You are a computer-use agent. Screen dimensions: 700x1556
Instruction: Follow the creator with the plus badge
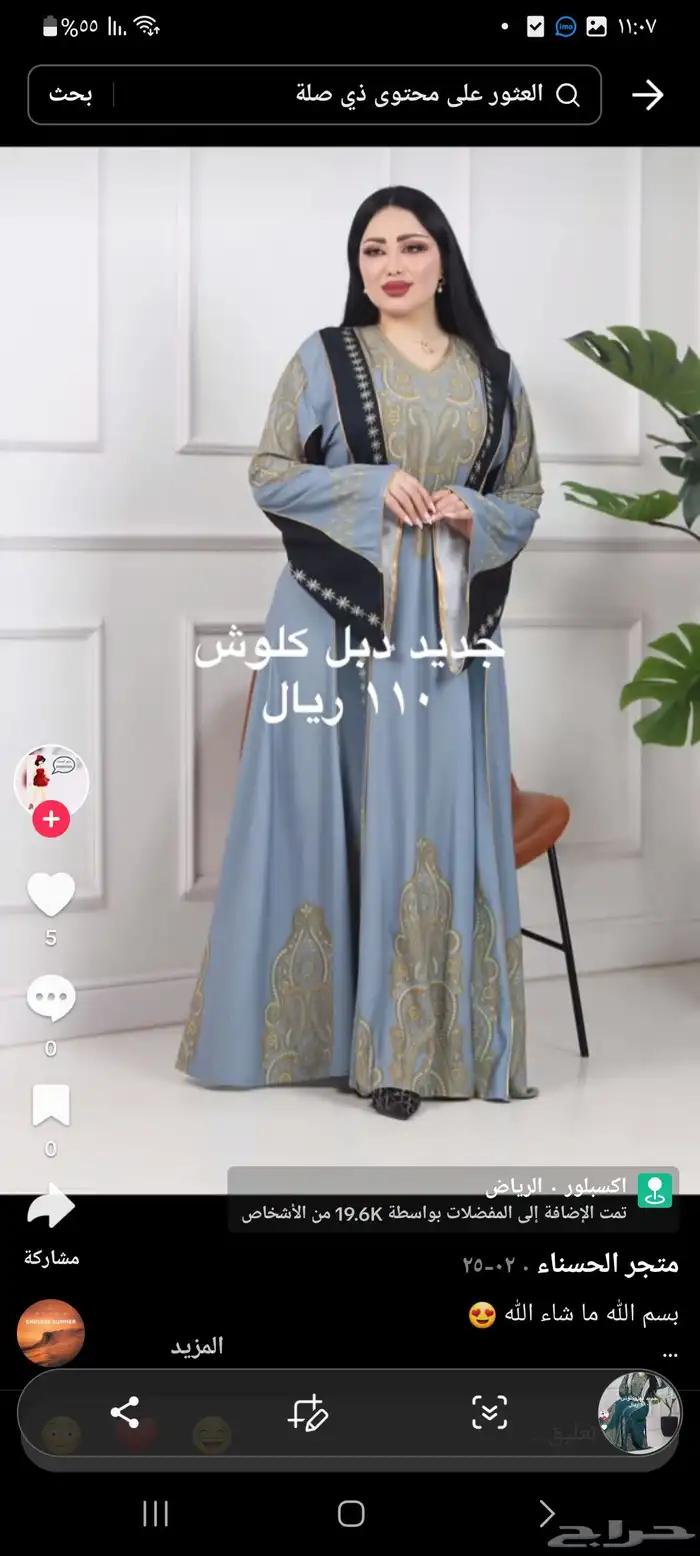pyautogui.click(x=51, y=820)
